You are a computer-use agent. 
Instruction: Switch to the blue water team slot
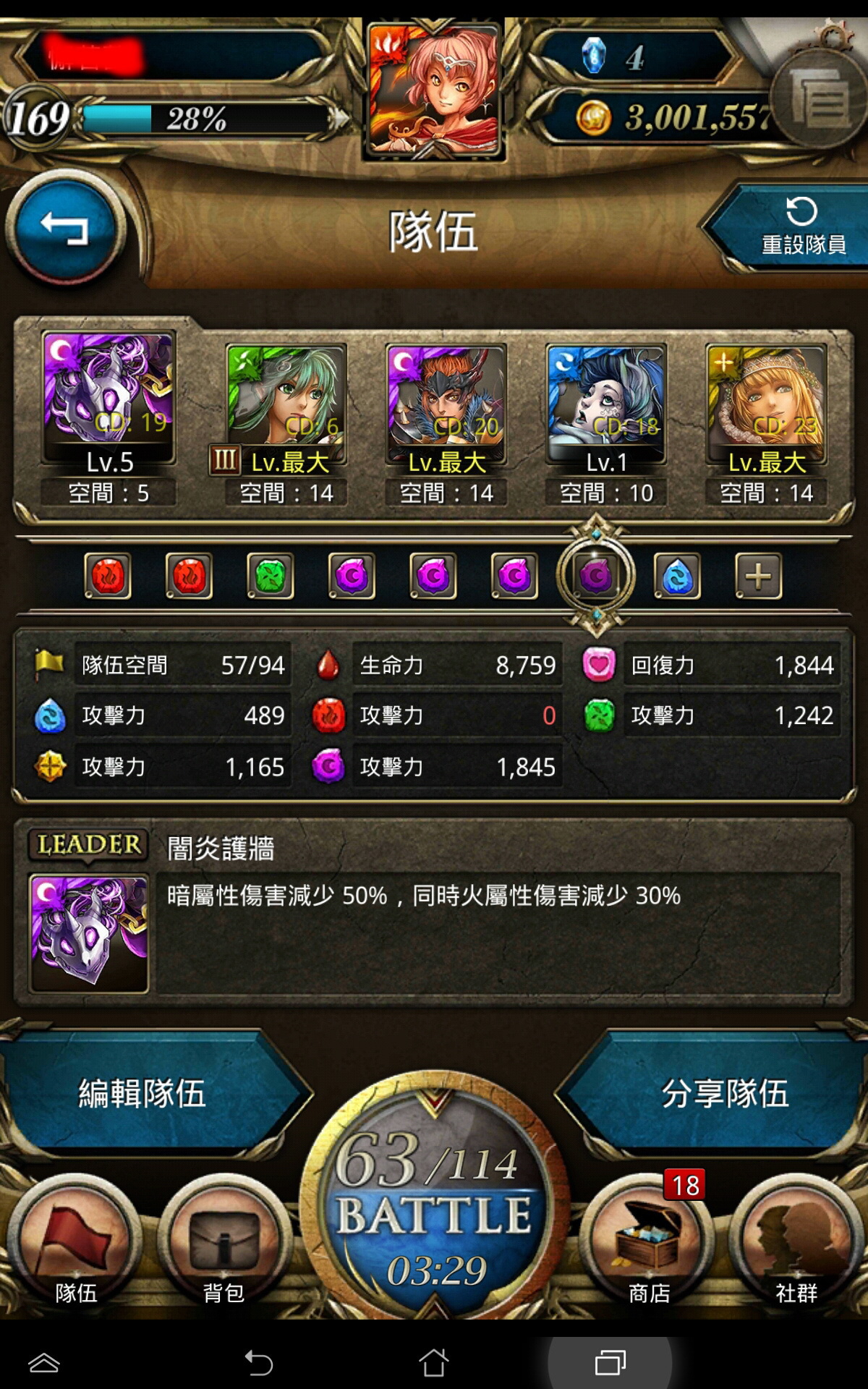pyautogui.click(x=677, y=577)
